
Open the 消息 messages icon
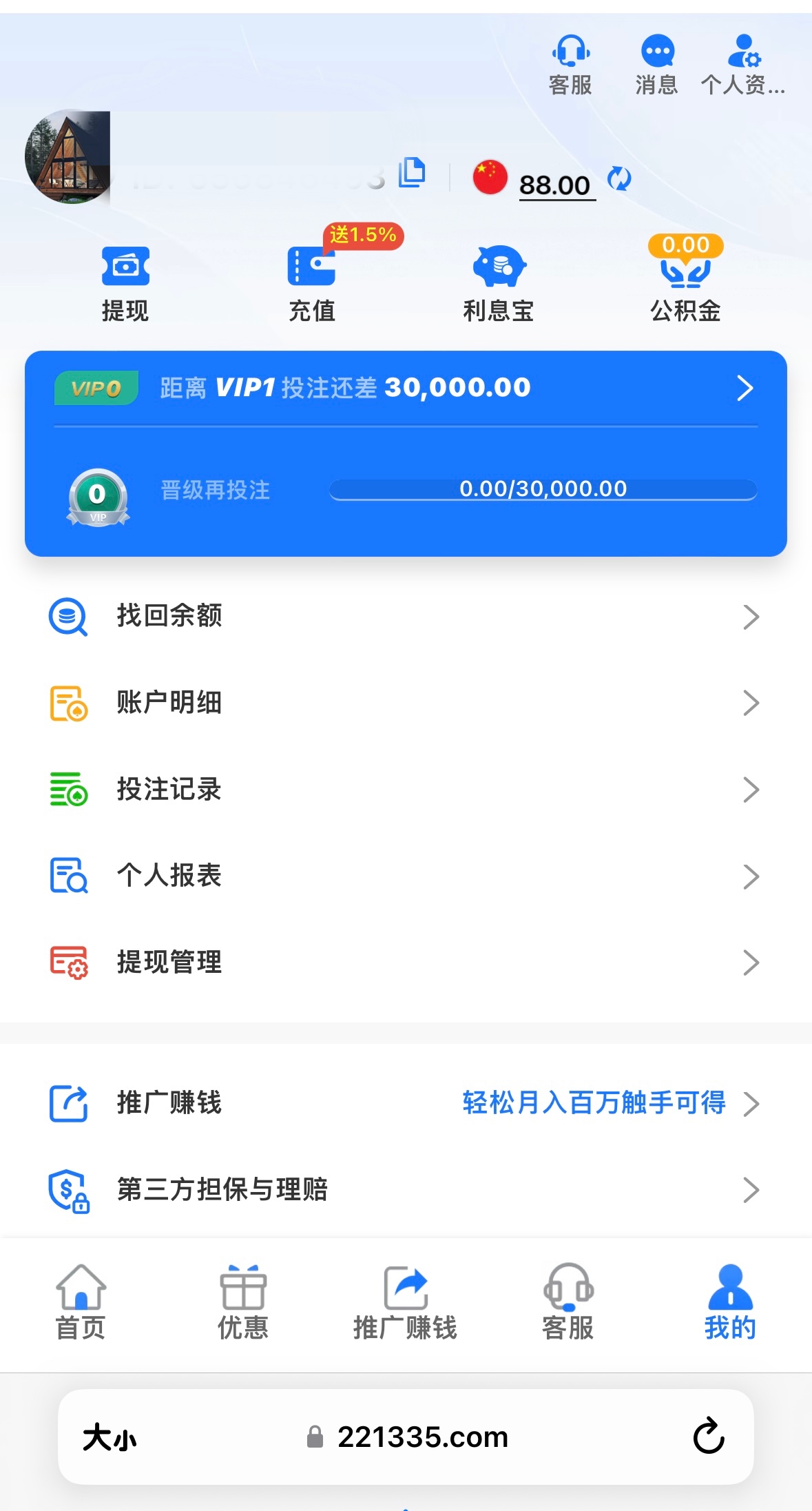[x=656, y=64]
